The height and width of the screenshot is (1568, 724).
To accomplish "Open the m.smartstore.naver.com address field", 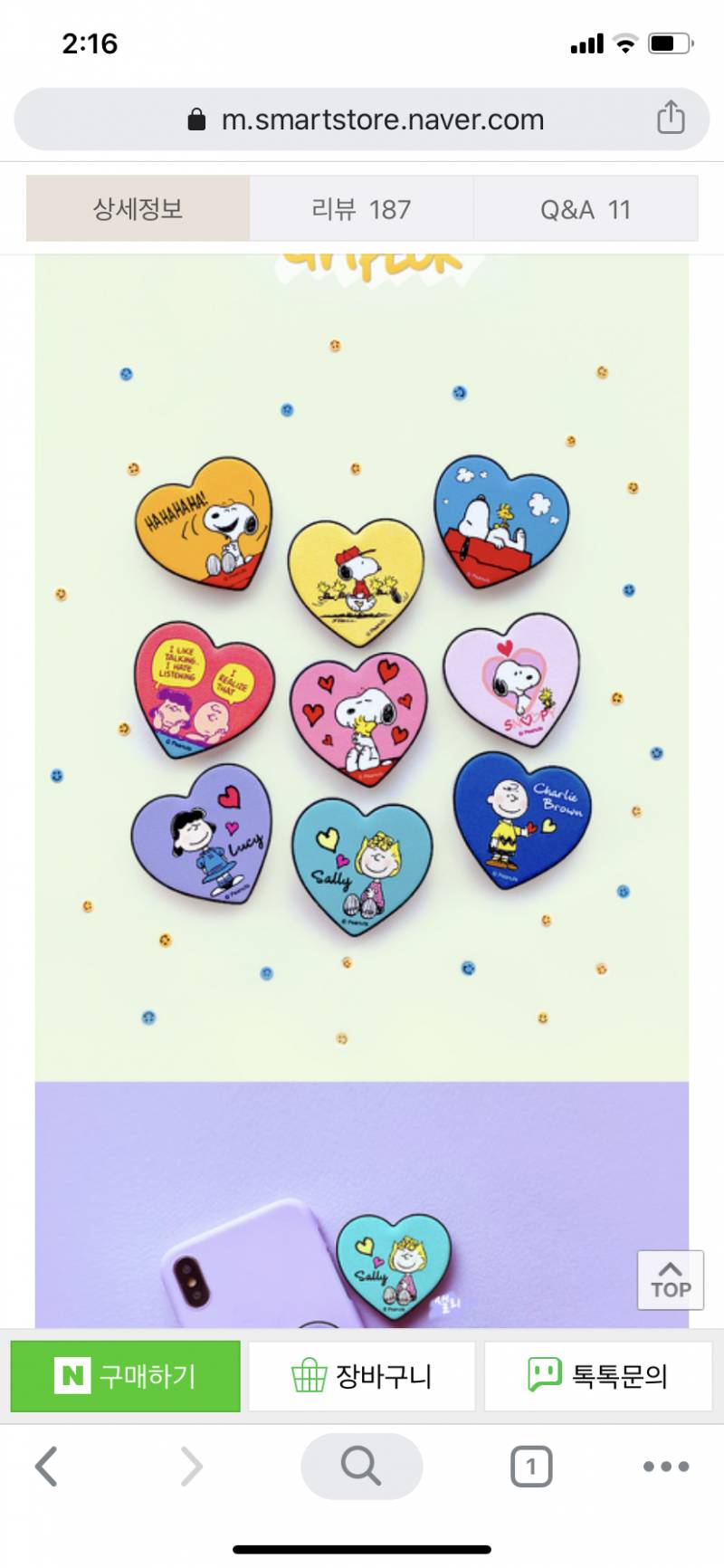I will point(367,120).
